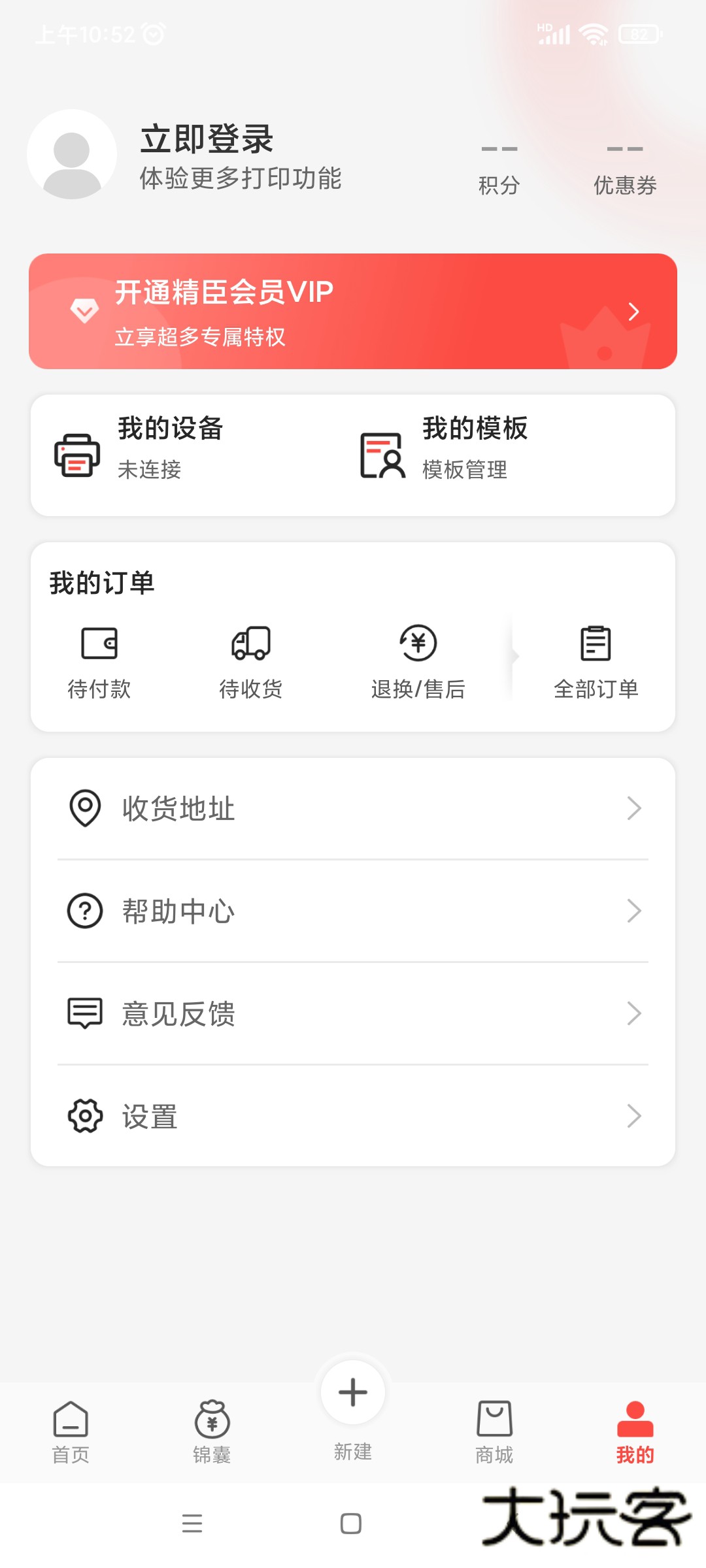View 待收货 orders
The image size is (706, 1568).
251,661
